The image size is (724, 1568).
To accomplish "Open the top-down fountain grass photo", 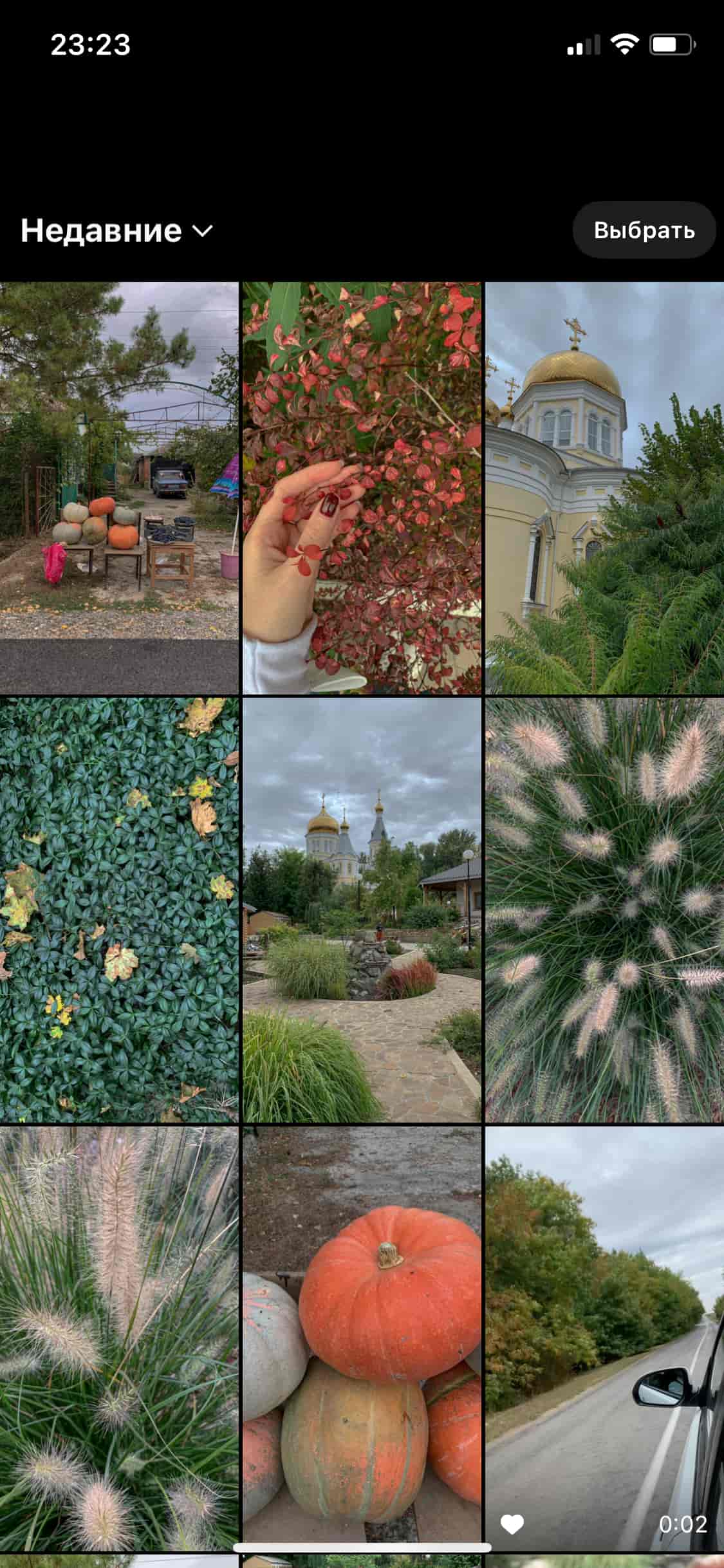I will pos(604,910).
